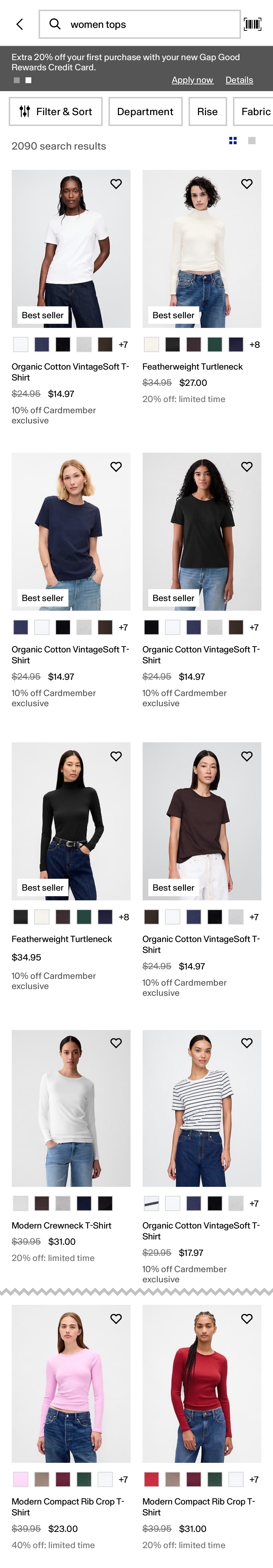Switch to the single-column view

click(252, 141)
